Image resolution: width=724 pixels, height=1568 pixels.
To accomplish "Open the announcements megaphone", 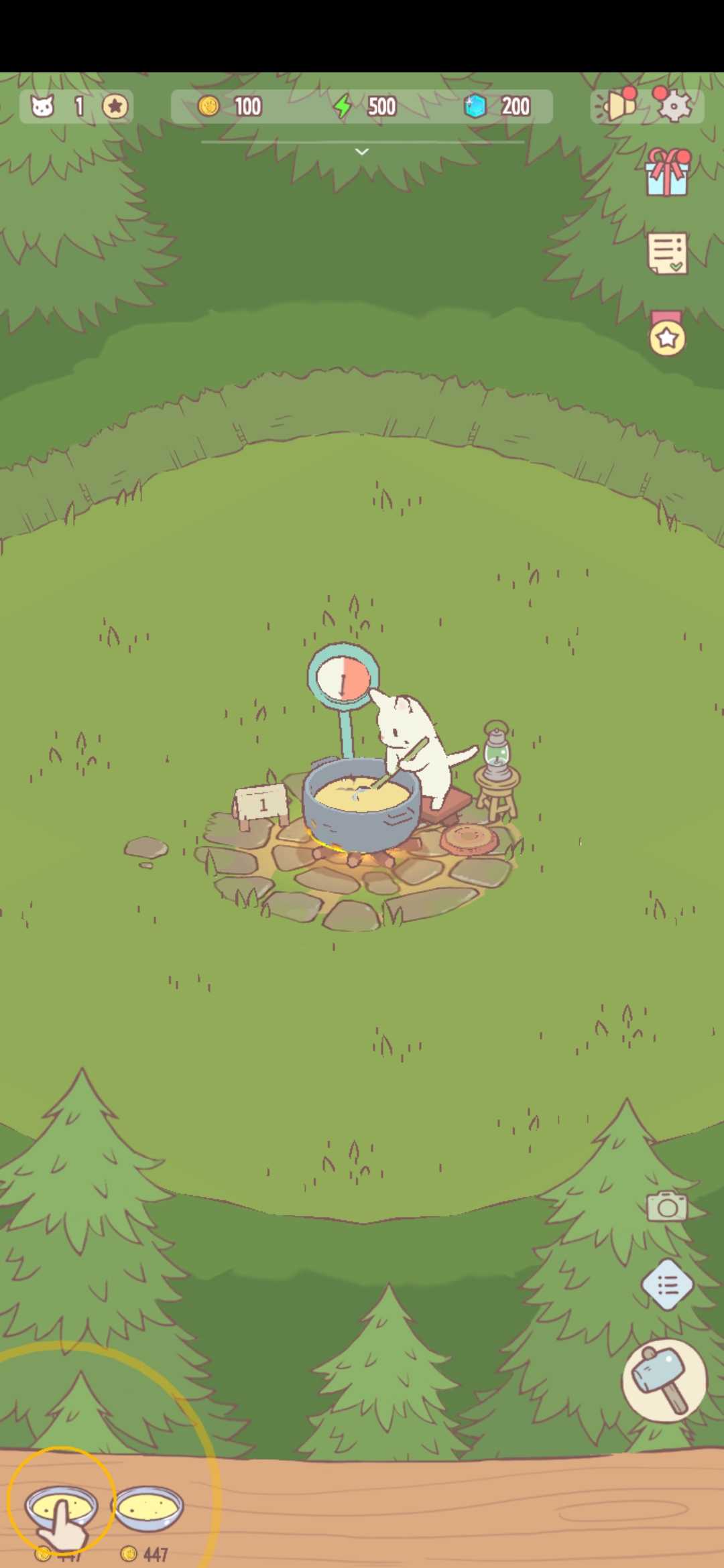I will pyautogui.click(x=617, y=105).
